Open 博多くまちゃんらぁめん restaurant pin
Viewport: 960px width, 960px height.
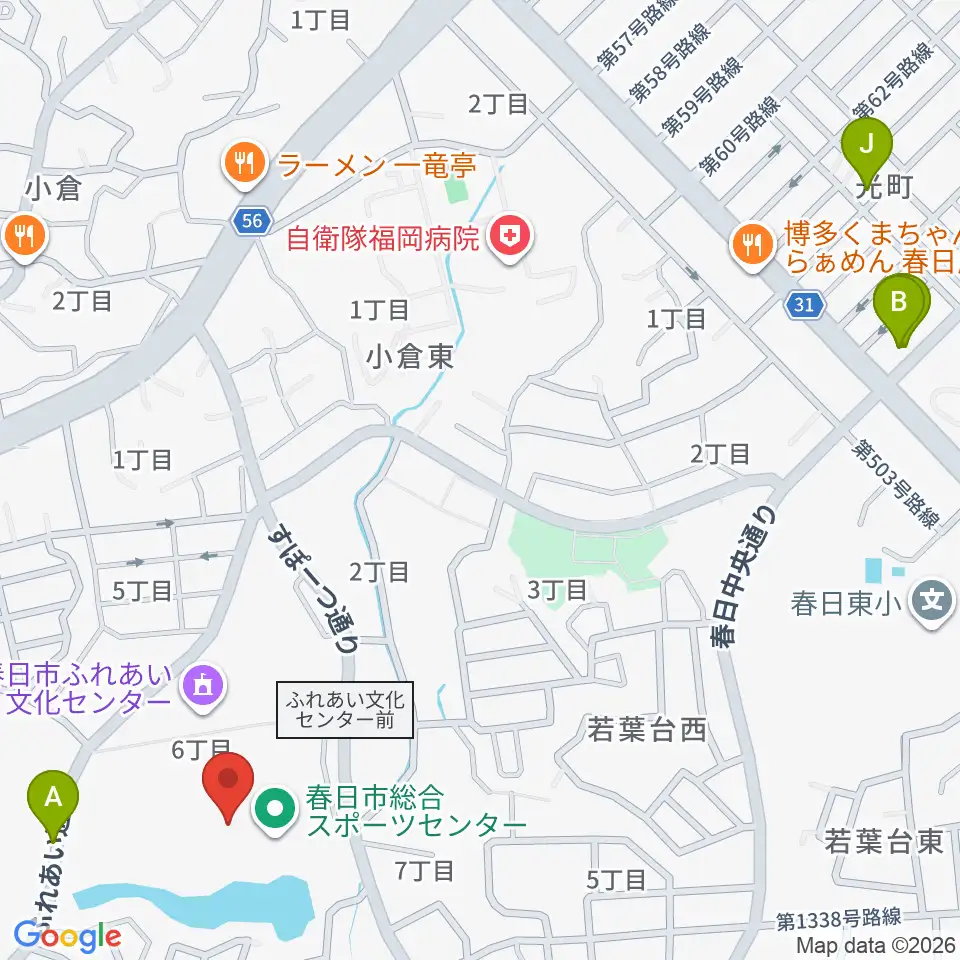click(753, 246)
